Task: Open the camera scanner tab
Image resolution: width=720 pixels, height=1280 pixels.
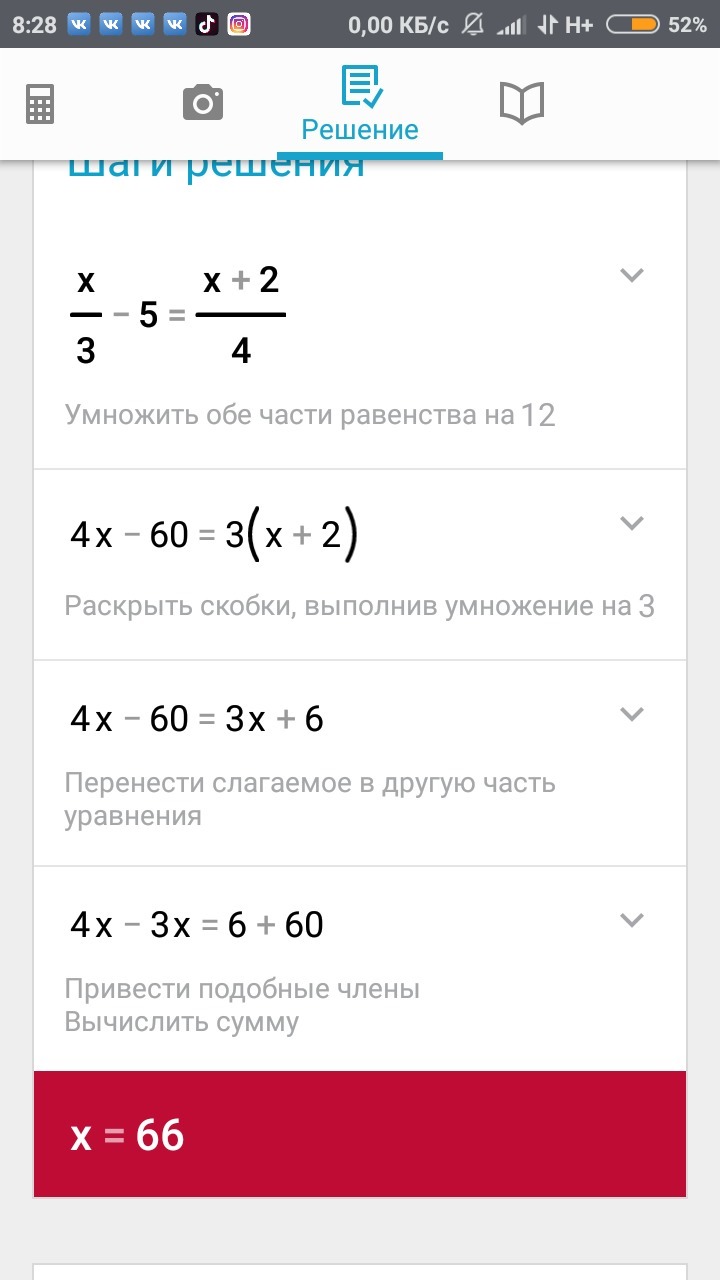Action: [x=202, y=103]
